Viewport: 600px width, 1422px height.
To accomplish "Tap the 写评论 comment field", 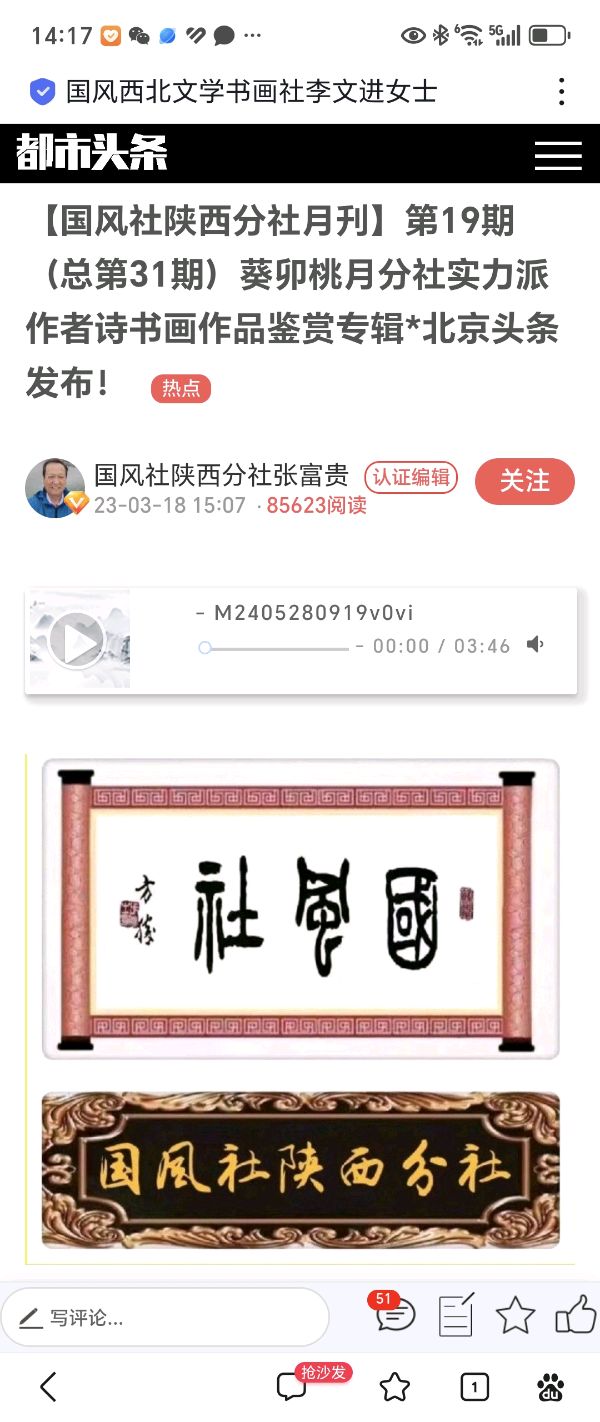I will [165, 1317].
